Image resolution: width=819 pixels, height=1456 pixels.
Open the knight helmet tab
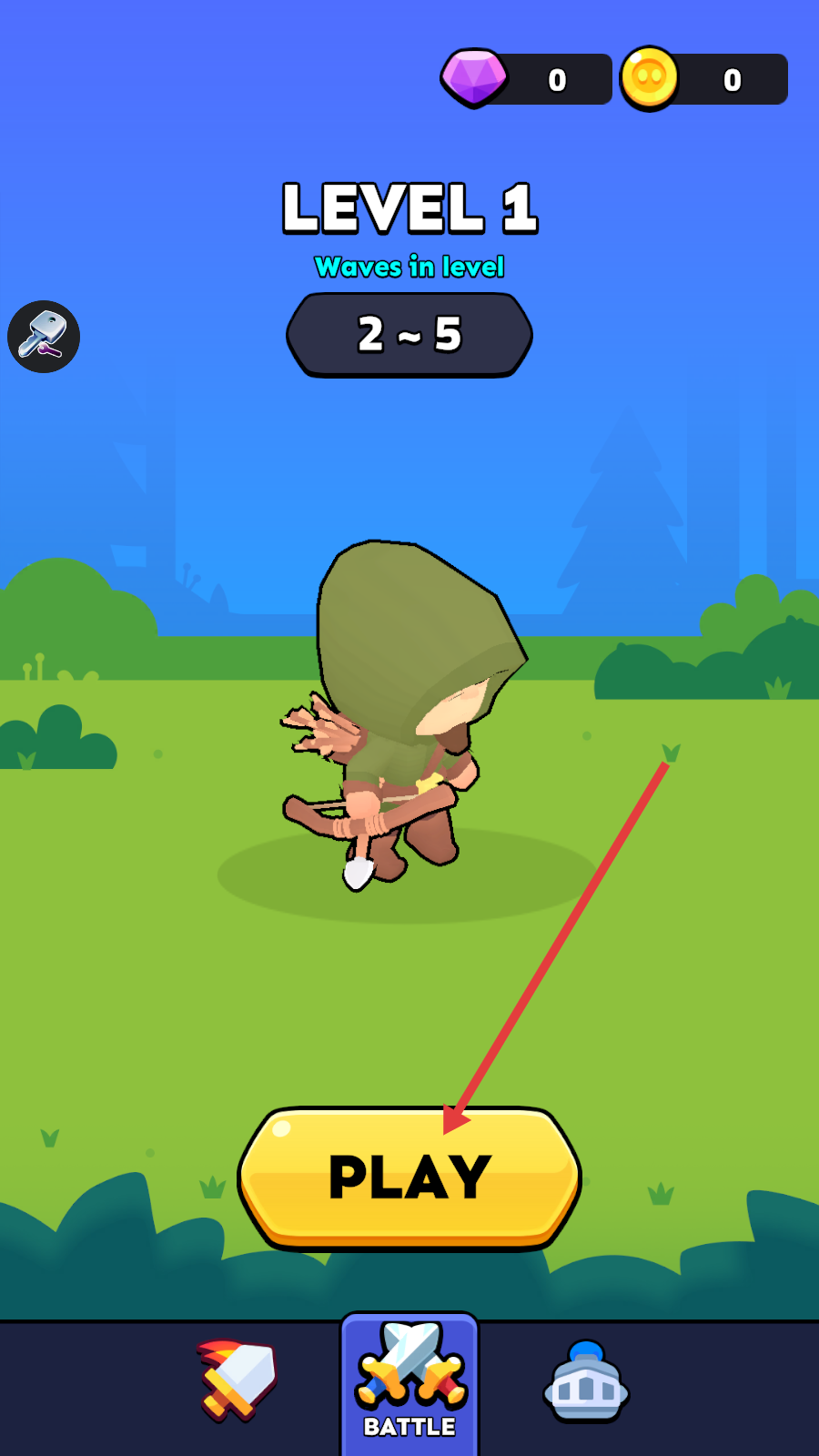pos(586,1381)
